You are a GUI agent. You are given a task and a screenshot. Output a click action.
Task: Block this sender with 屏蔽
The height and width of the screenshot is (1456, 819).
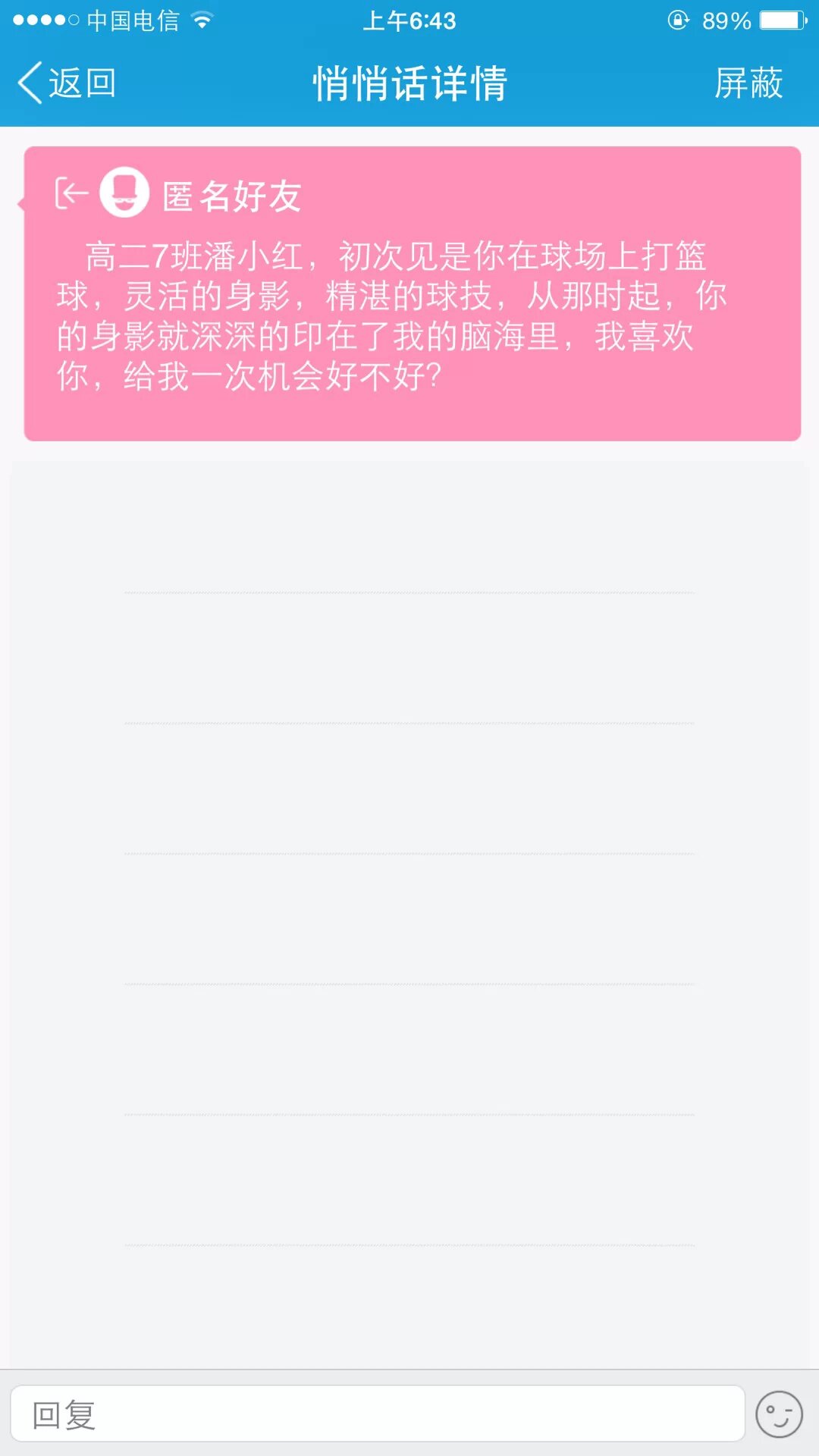(748, 83)
